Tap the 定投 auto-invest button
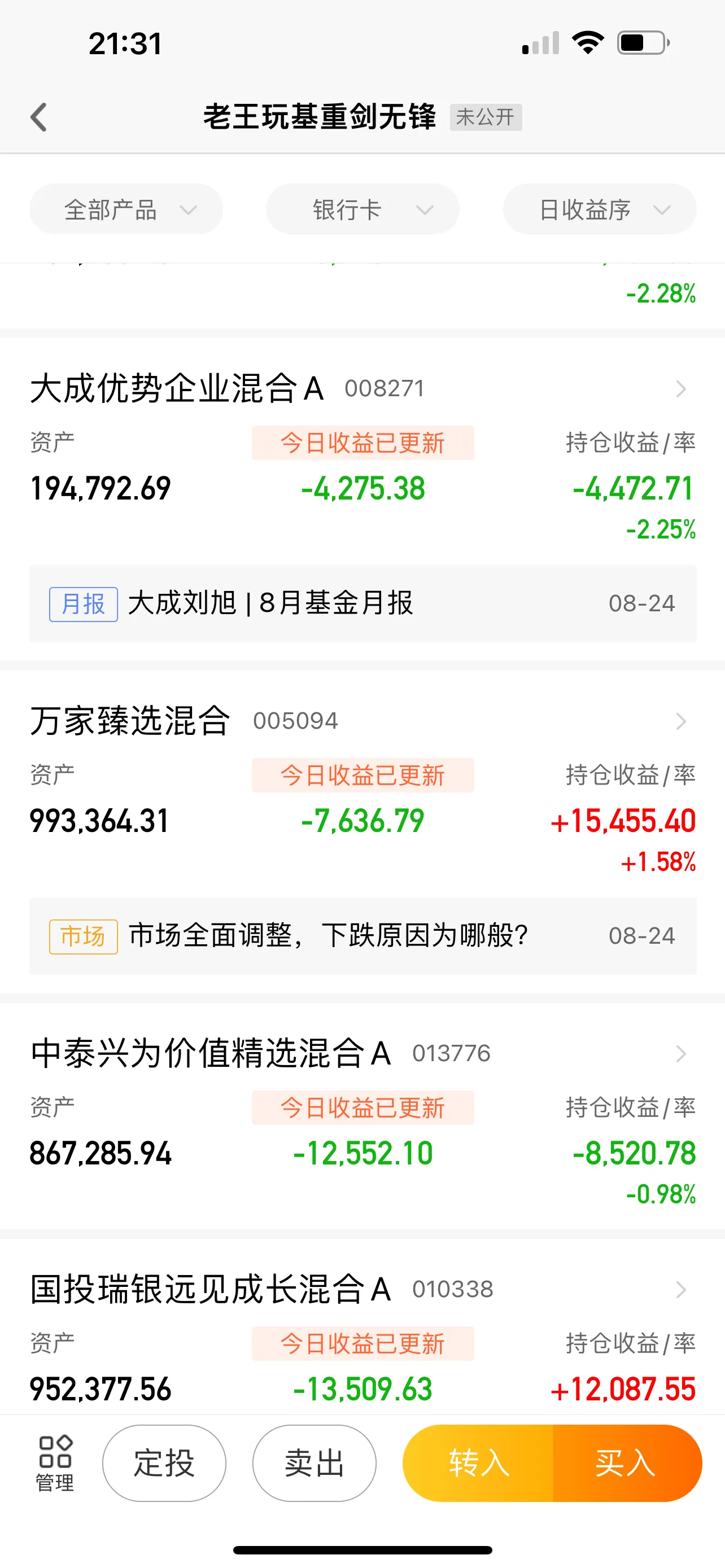The image size is (725, 1568). (x=164, y=1464)
